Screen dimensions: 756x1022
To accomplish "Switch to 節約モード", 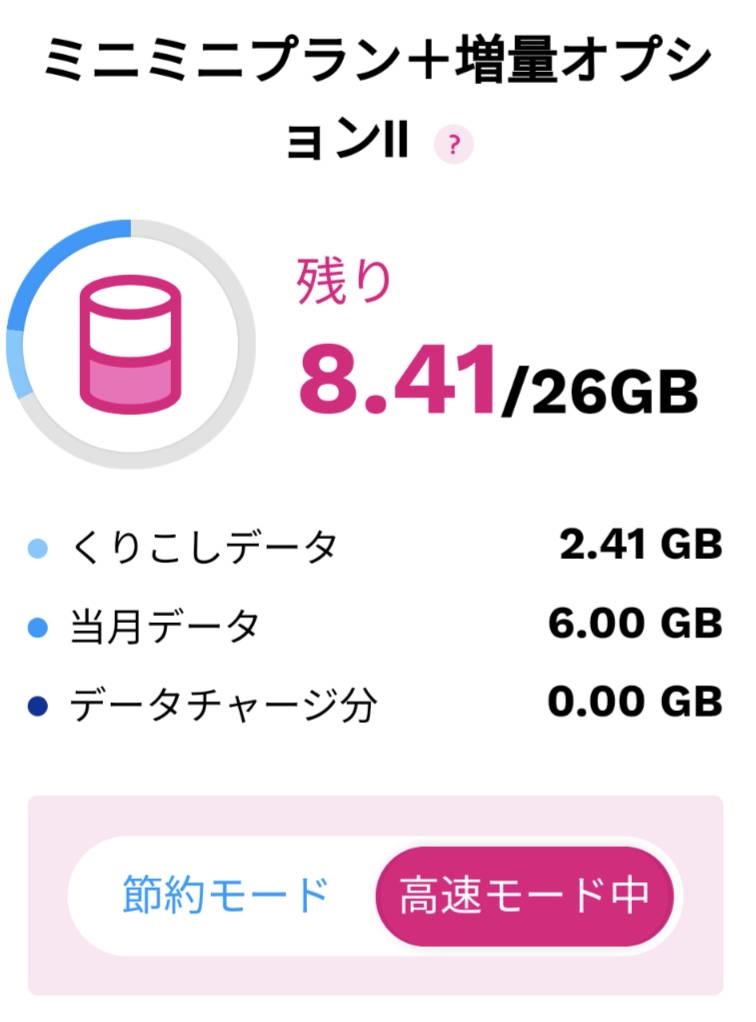I will pyautogui.click(x=225, y=895).
